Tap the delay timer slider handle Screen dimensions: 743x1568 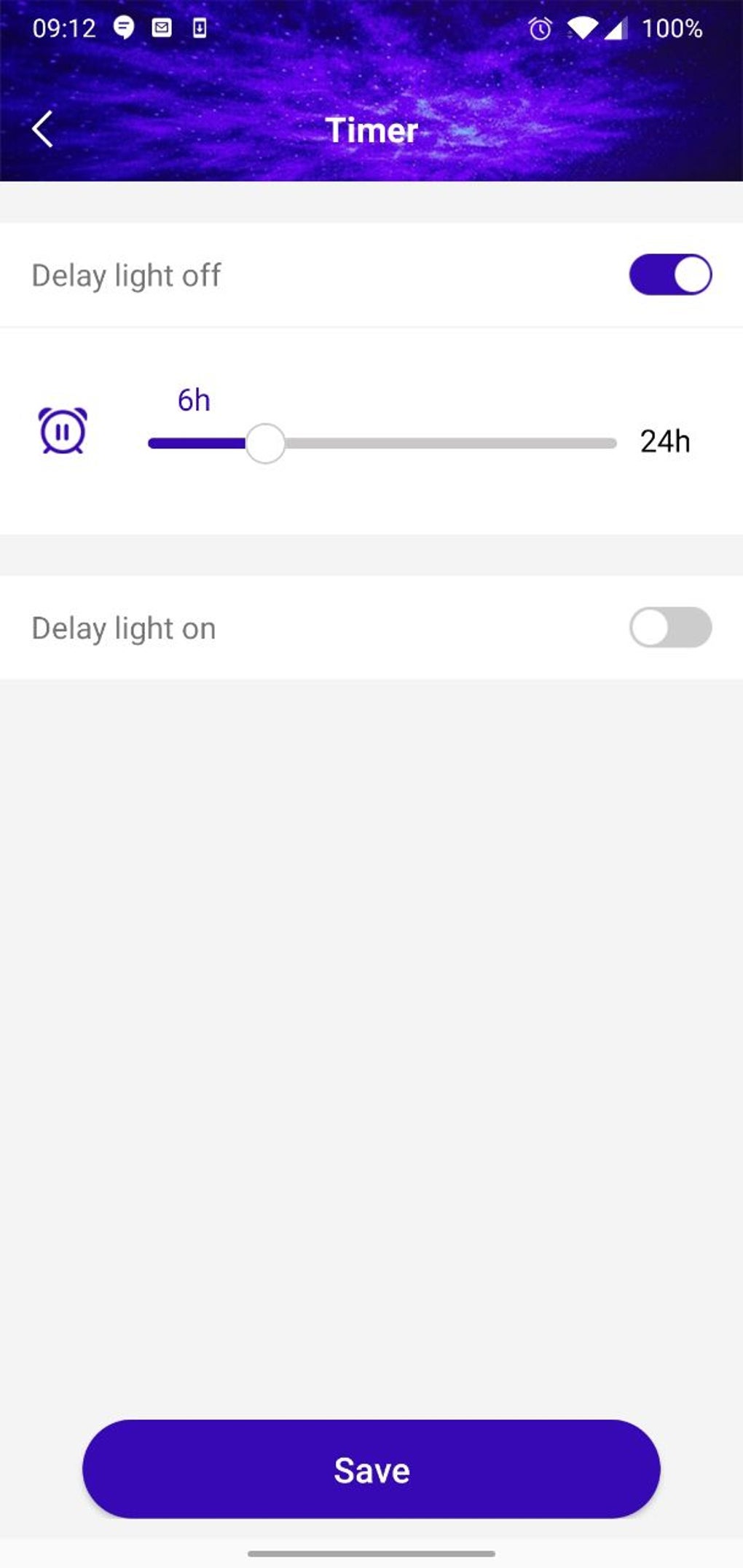[265, 443]
